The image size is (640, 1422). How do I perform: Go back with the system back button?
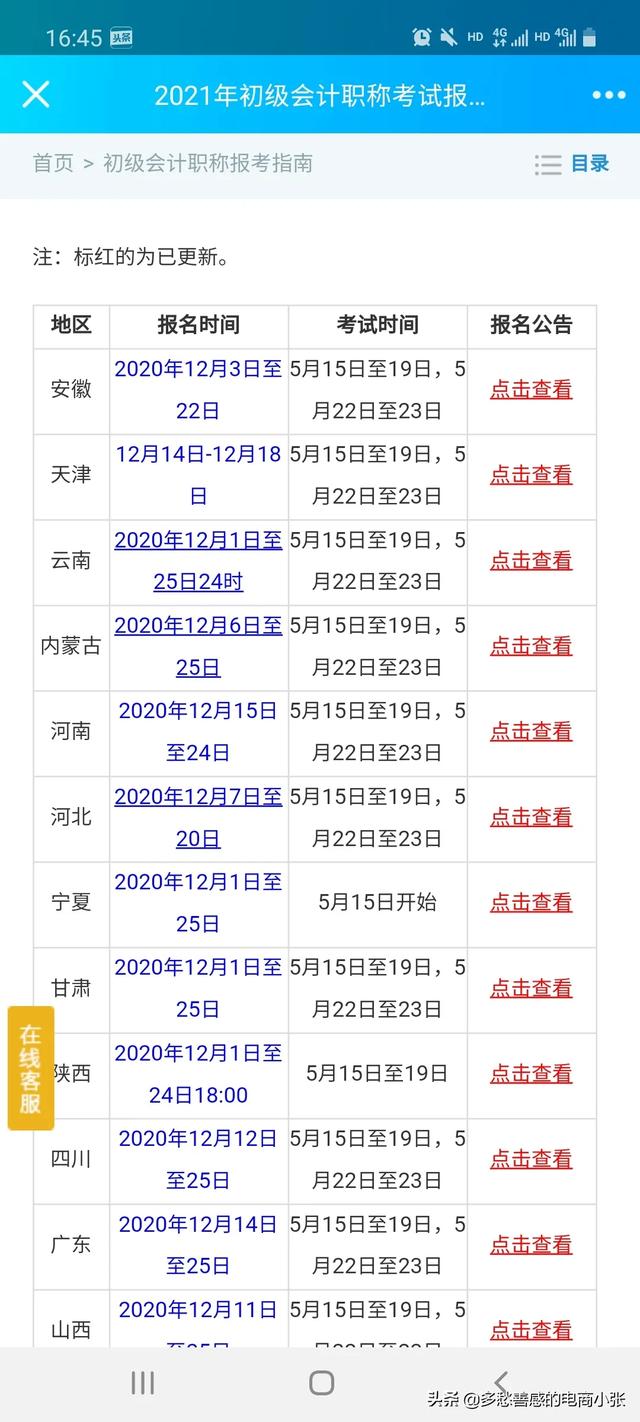click(501, 1383)
